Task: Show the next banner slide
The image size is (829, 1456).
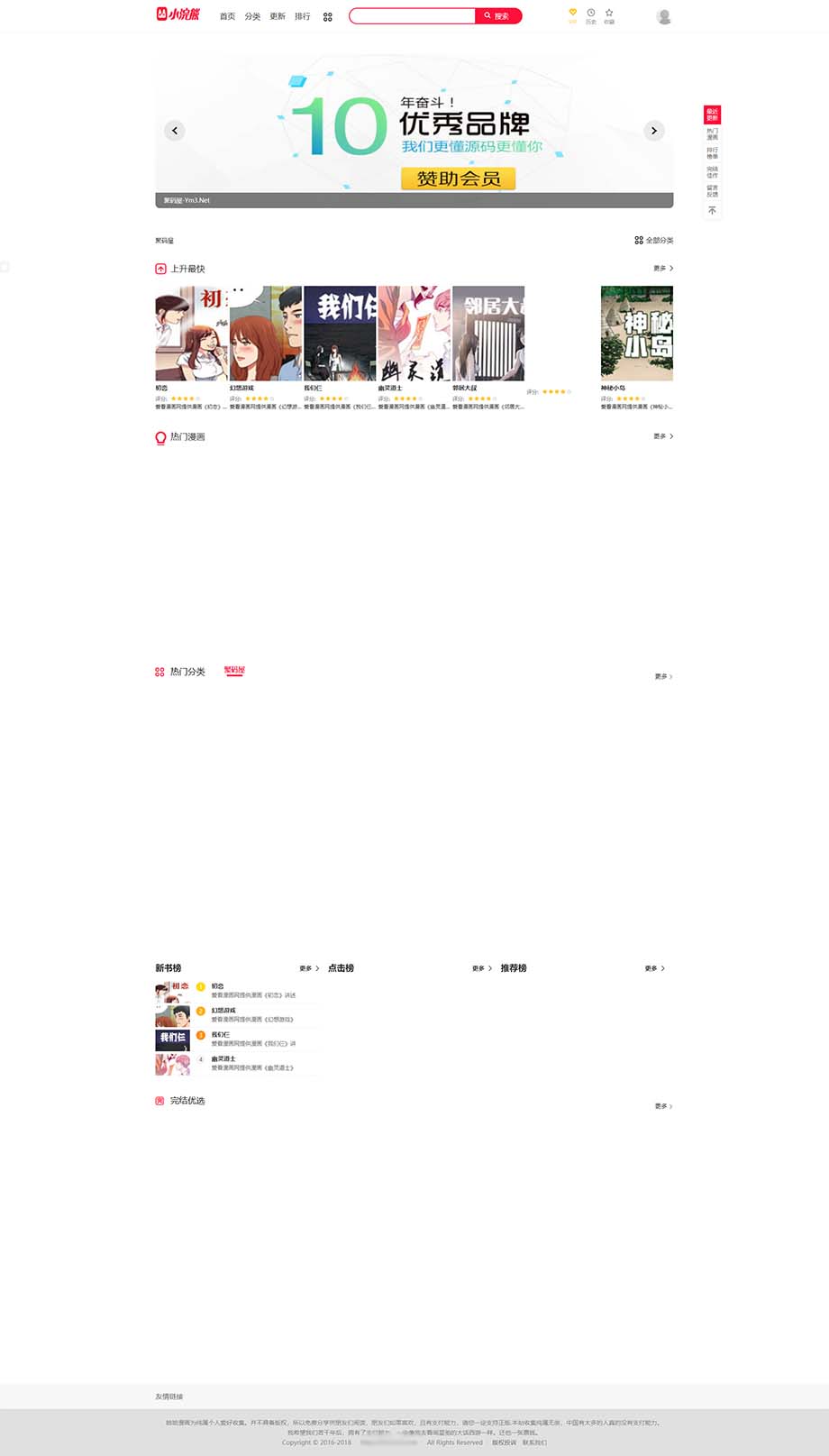Action: point(654,131)
